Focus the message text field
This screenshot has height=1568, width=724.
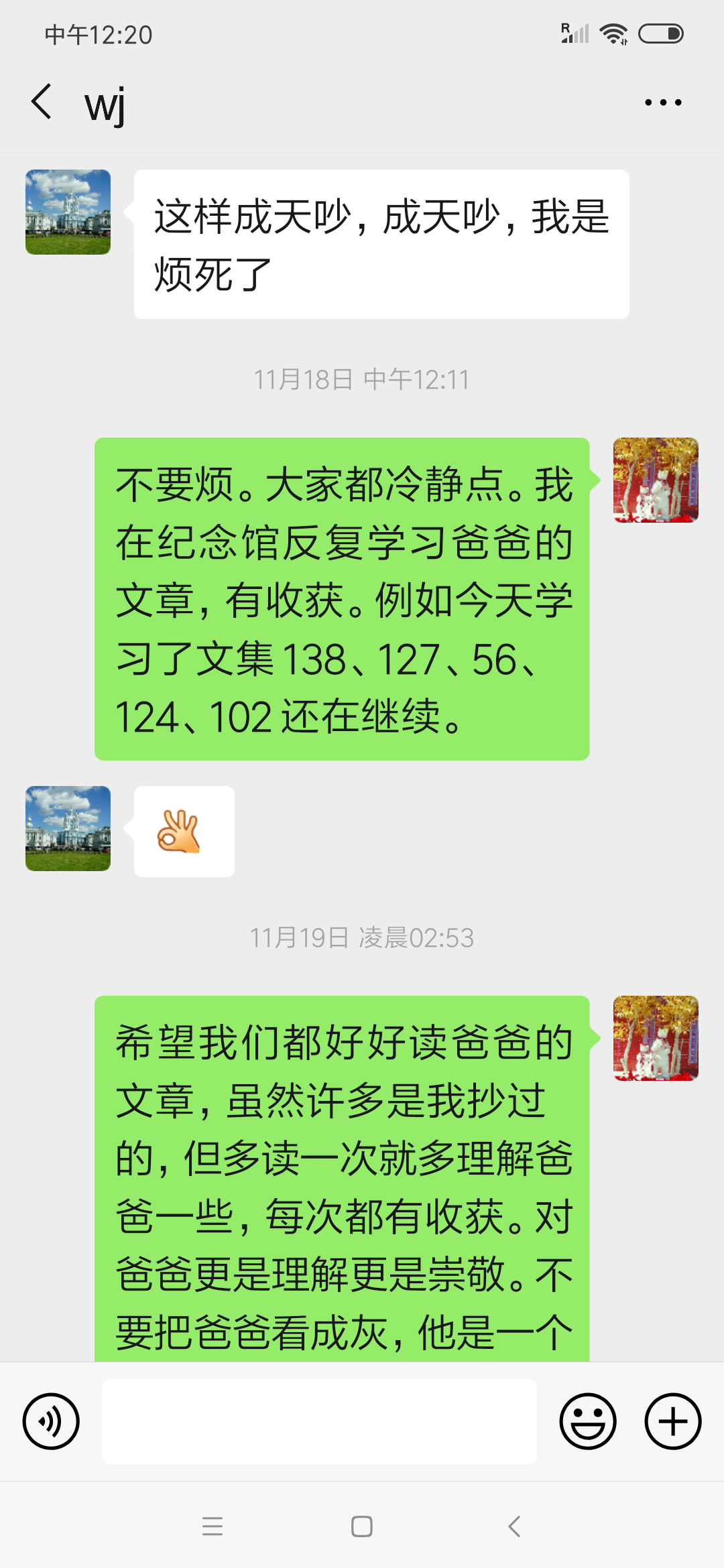click(x=319, y=1421)
